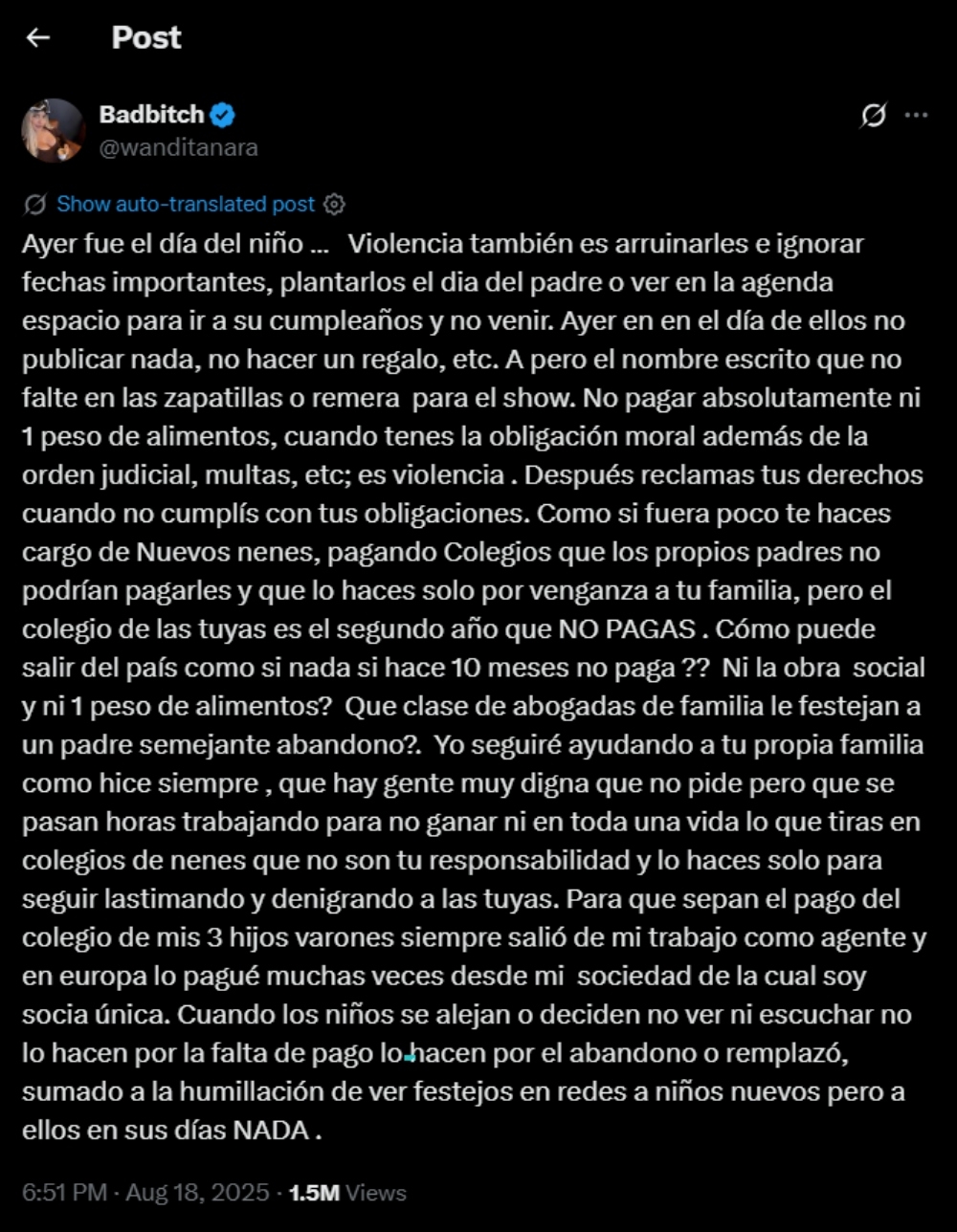This screenshot has width=957, height=1232.
Task: Go back using the back arrow
Action: 38,38
